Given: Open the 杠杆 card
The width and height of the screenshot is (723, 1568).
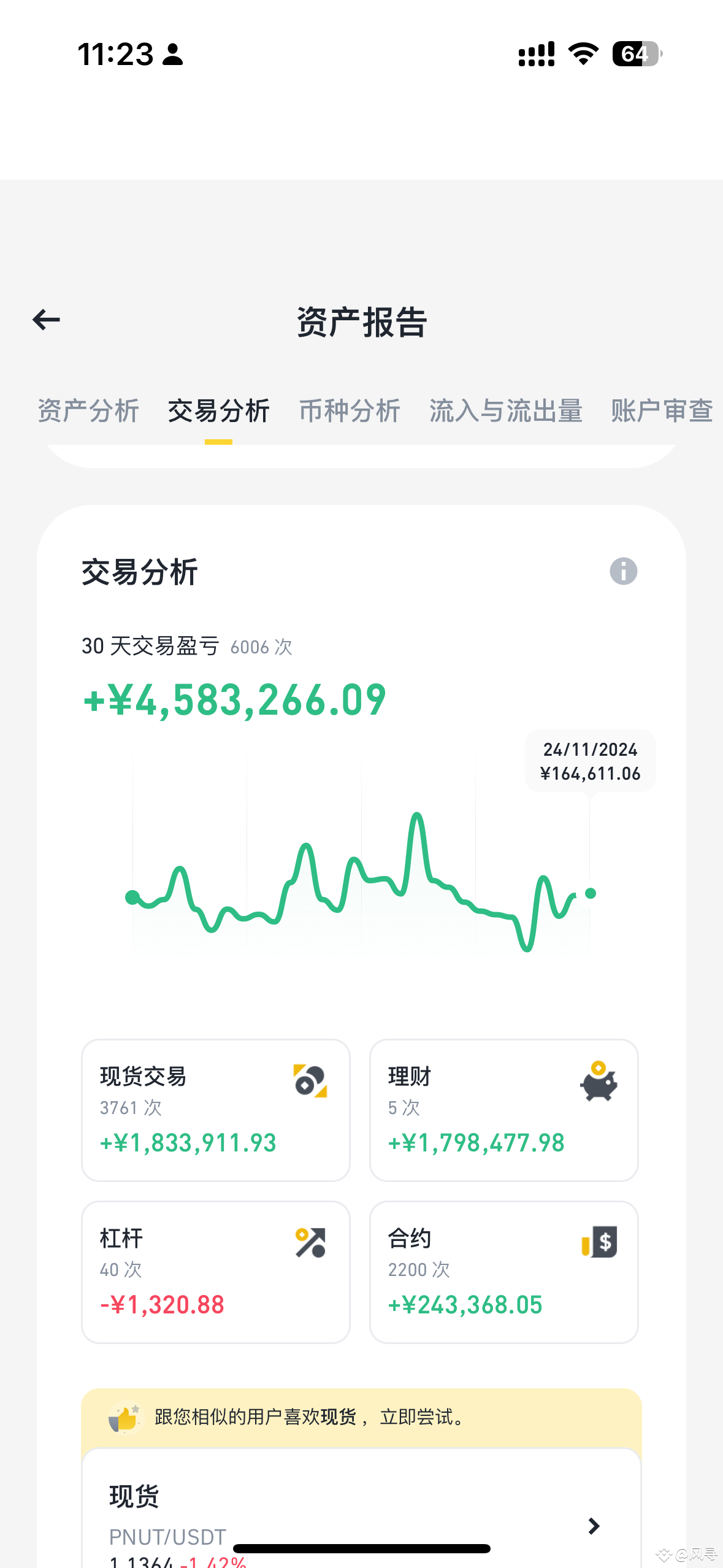Looking at the screenshot, I should [x=216, y=1272].
